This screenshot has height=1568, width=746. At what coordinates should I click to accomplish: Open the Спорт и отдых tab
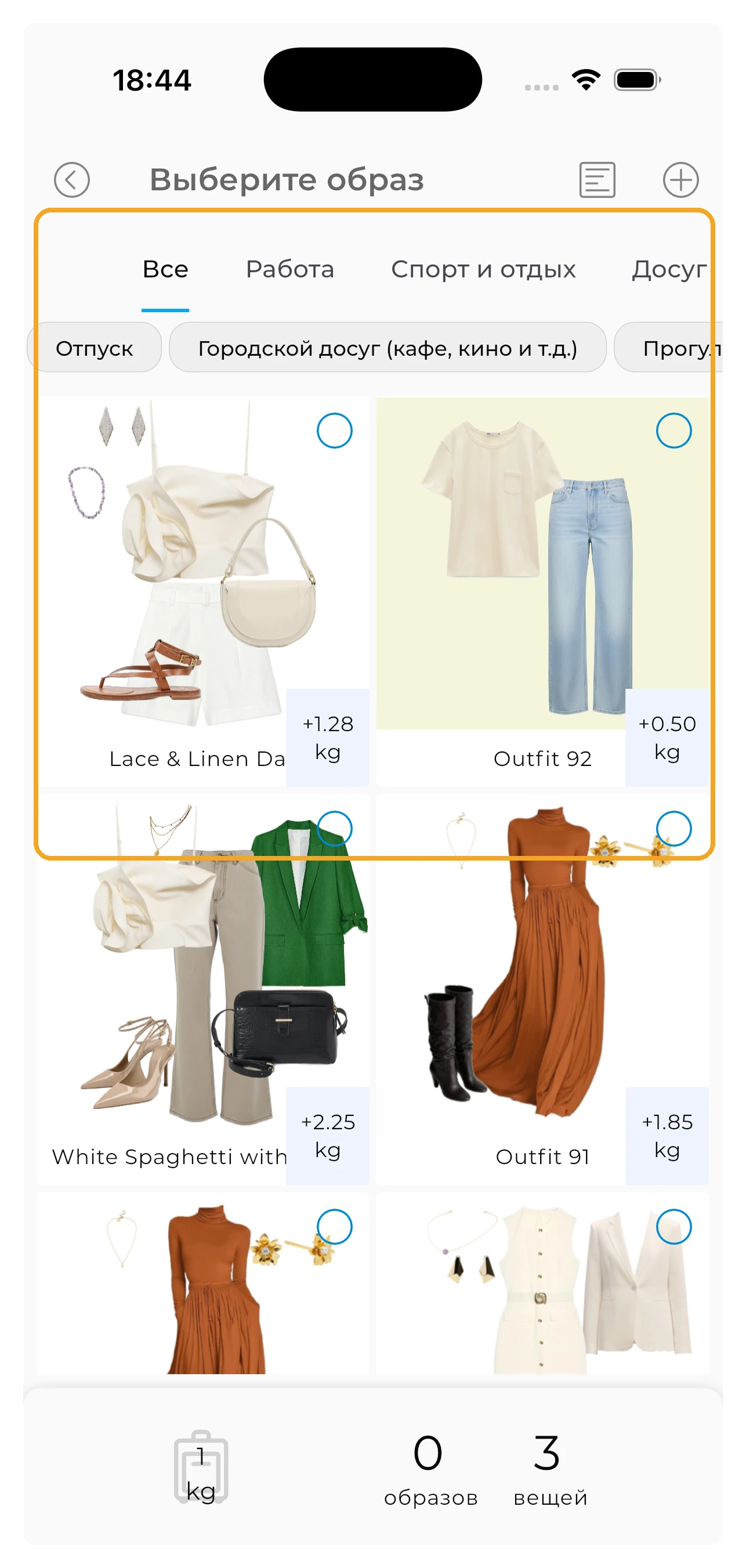coord(483,269)
